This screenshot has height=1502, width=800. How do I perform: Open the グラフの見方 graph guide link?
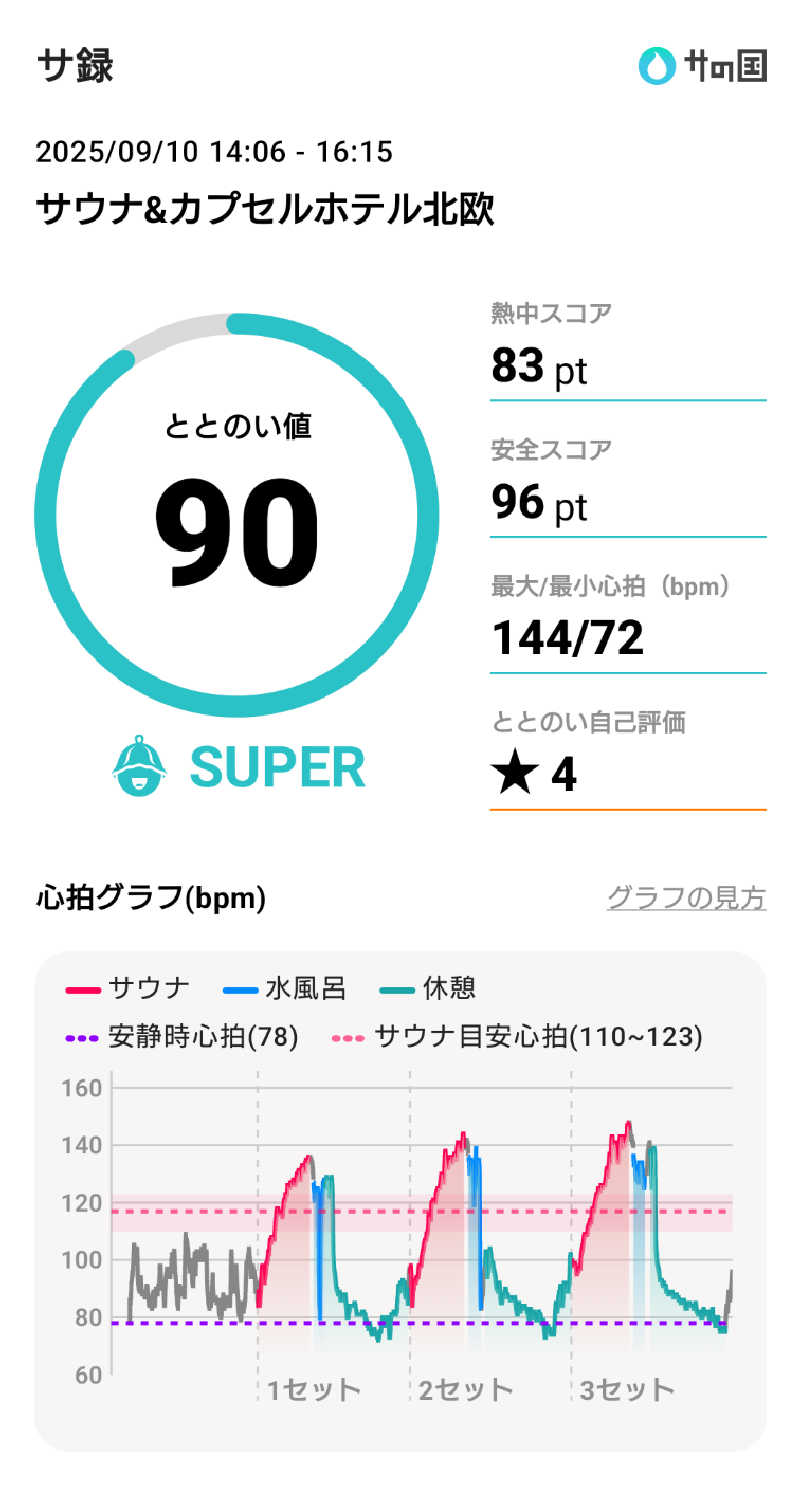686,898
